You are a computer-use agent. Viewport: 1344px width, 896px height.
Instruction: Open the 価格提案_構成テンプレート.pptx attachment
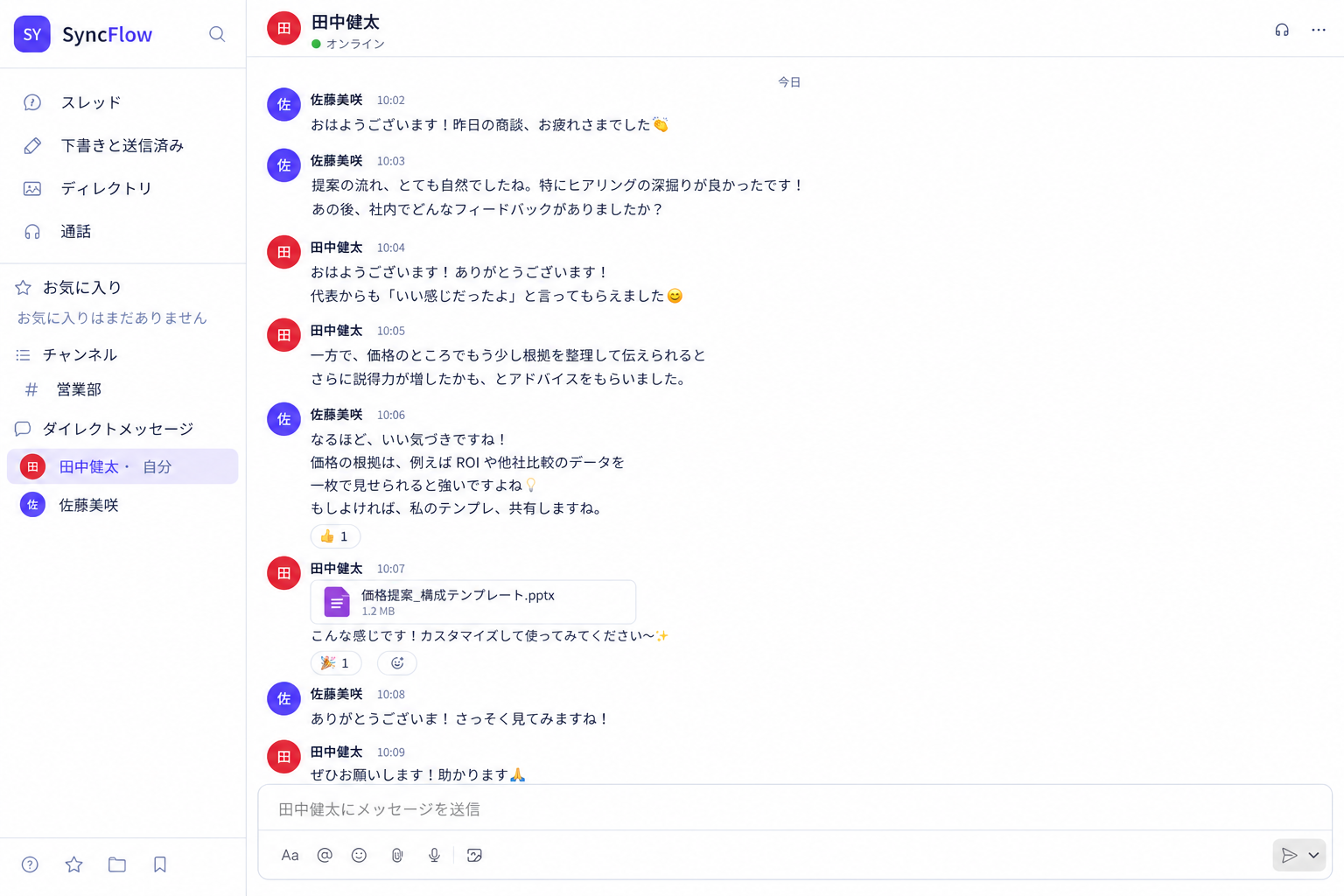click(473, 602)
